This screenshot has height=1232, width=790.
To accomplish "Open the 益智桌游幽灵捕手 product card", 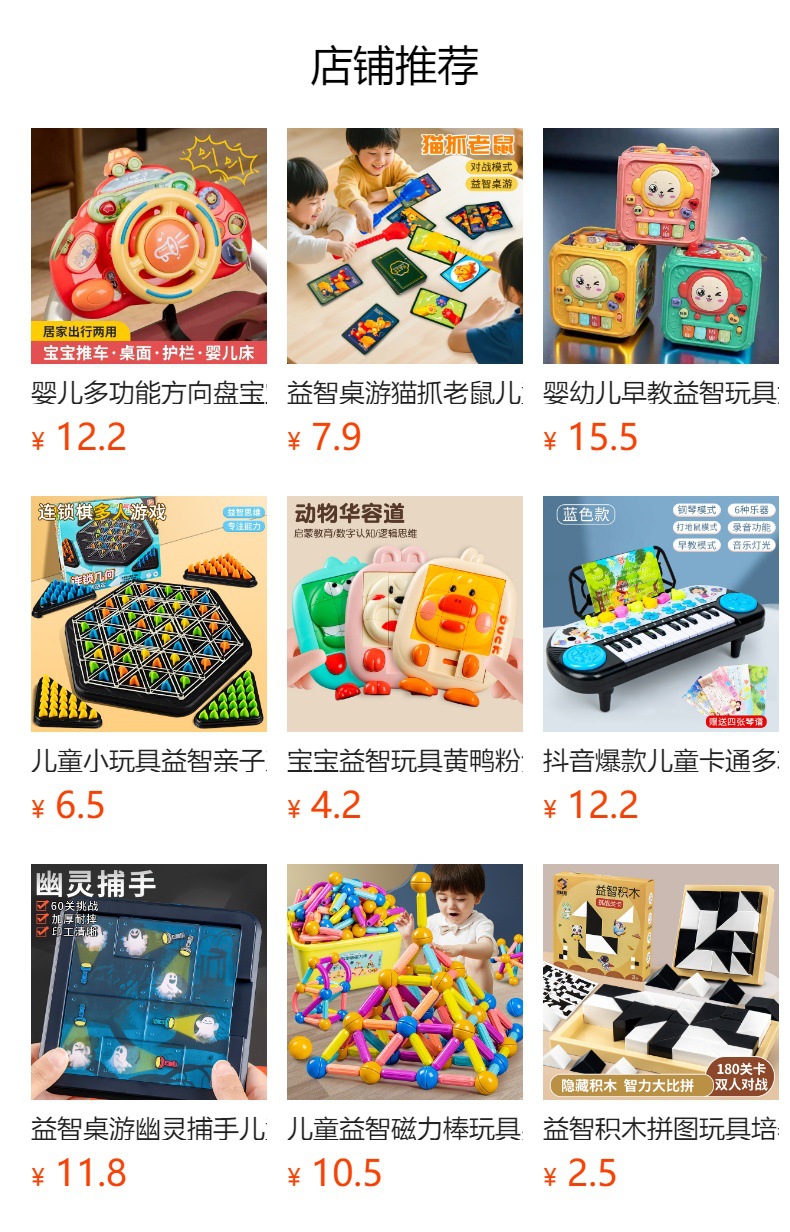I will pos(148,982).
